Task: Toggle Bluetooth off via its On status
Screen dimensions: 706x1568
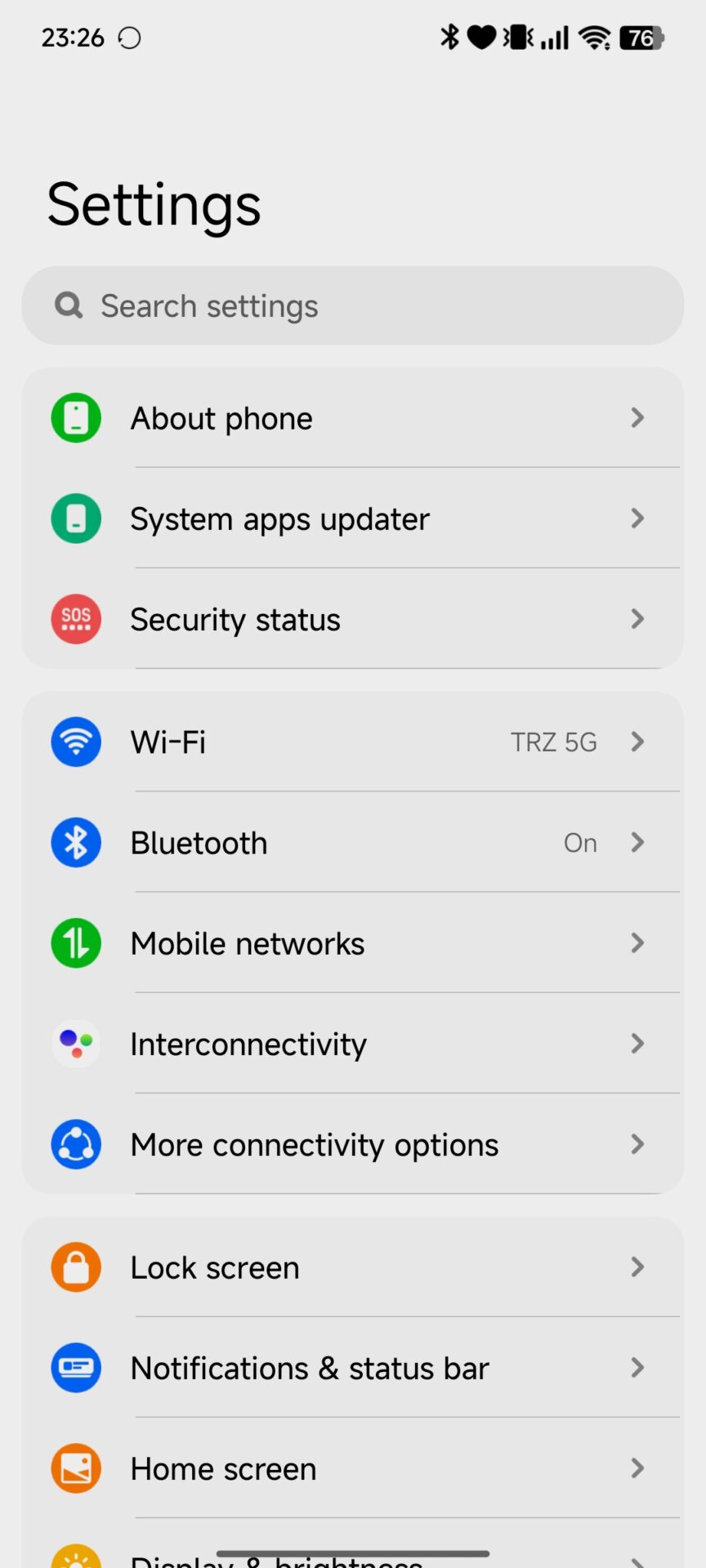Action: tap(580, 842)
